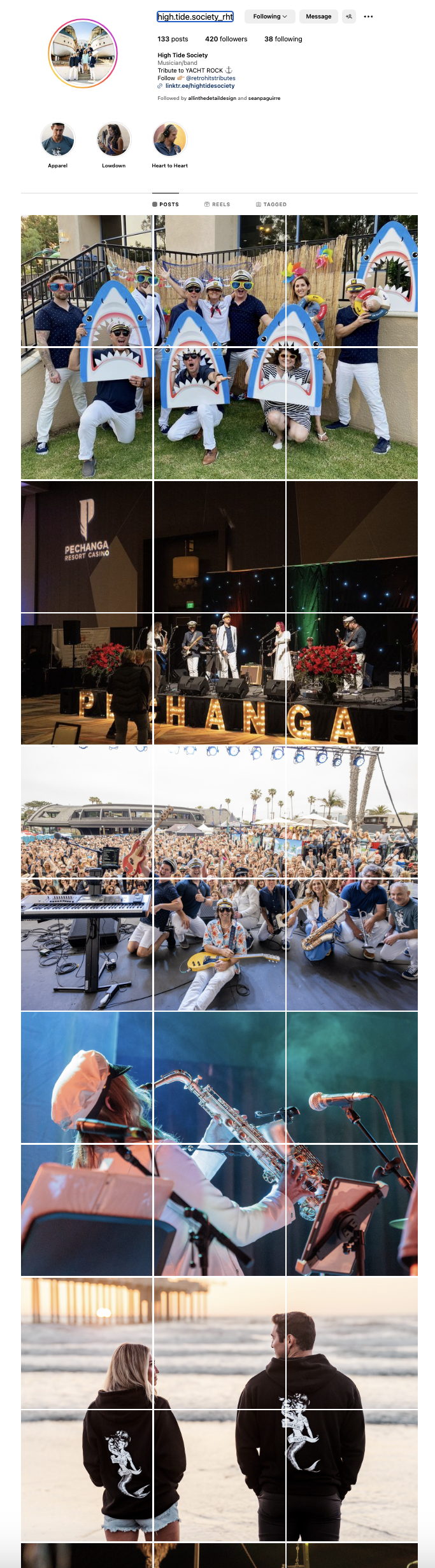
Task: Tap the suggested accounts add-person icon
Action: click(x=349, y=17)
